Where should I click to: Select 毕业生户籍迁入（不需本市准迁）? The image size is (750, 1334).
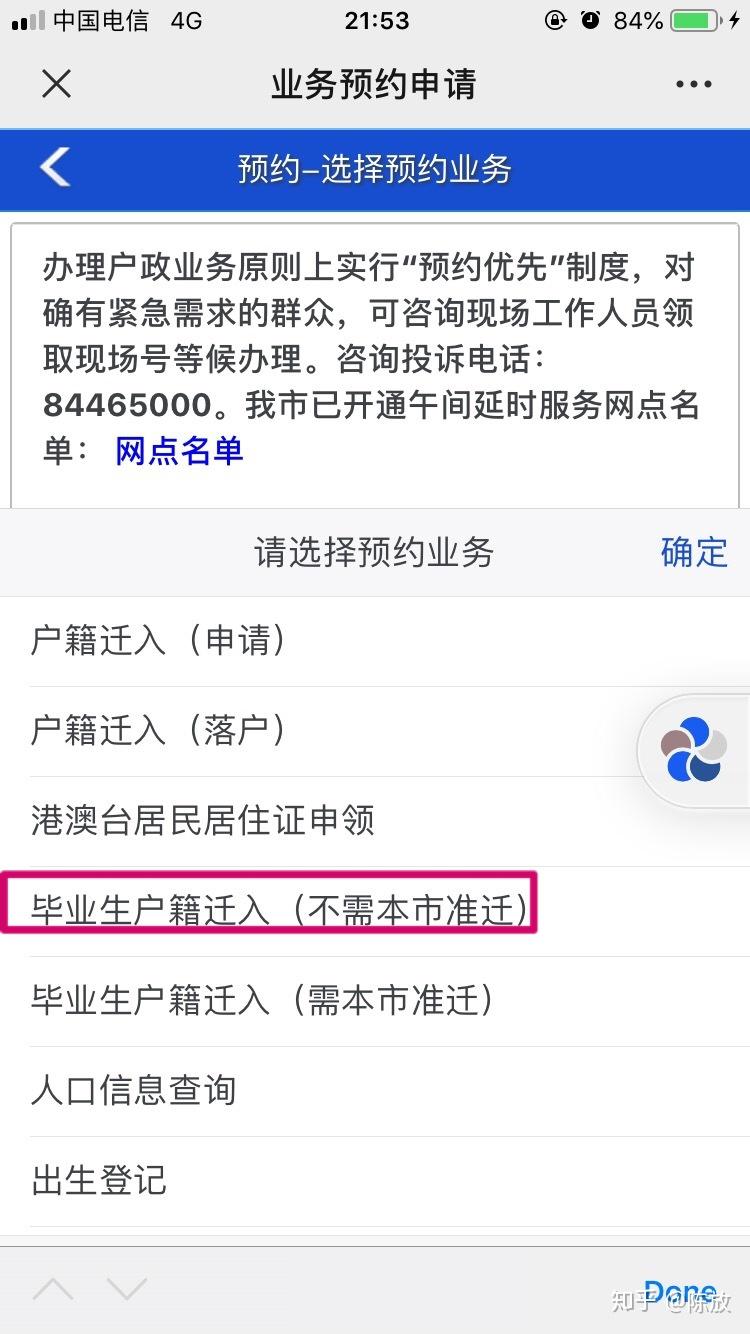click(x=280, y=910)
